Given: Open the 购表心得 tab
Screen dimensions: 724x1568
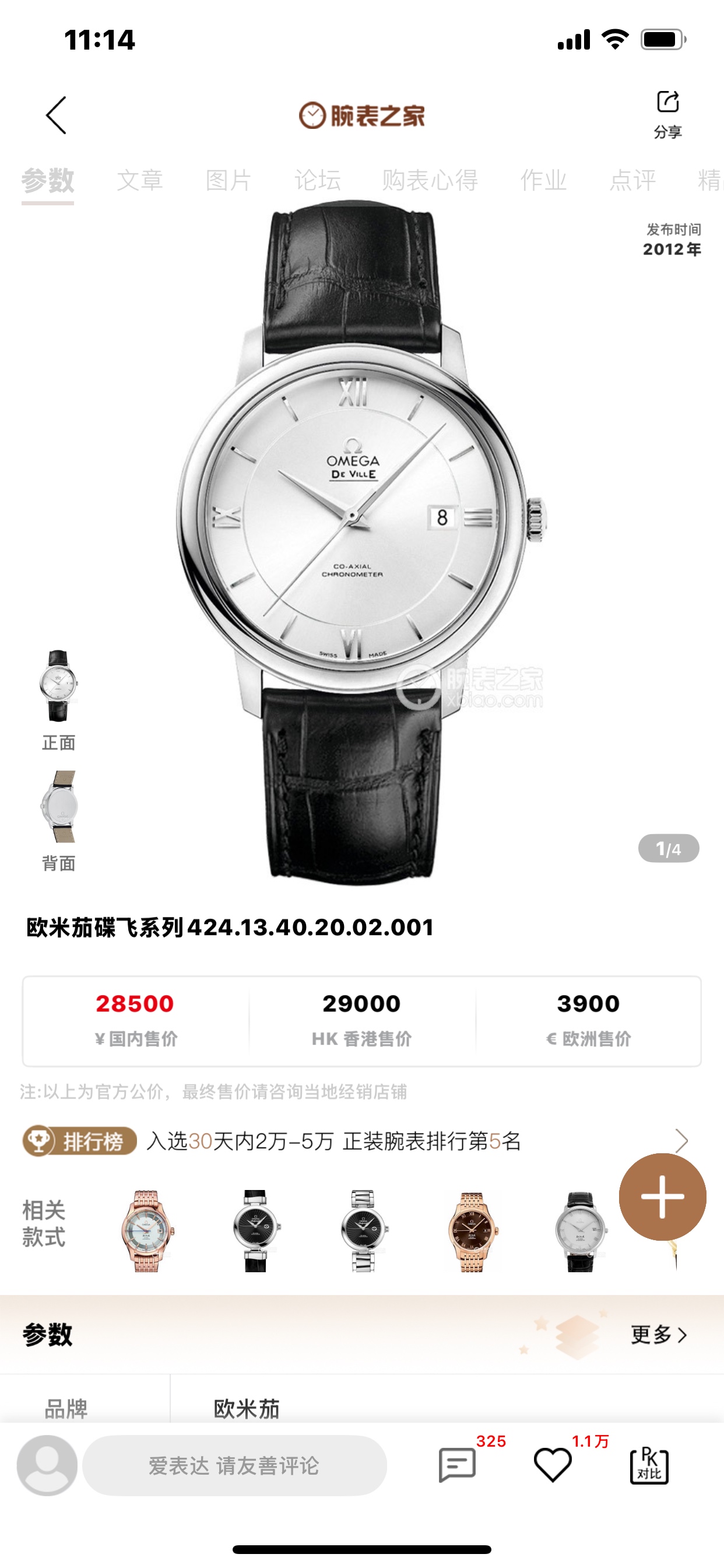Looking at the screenshot, I should coord(430,180).
